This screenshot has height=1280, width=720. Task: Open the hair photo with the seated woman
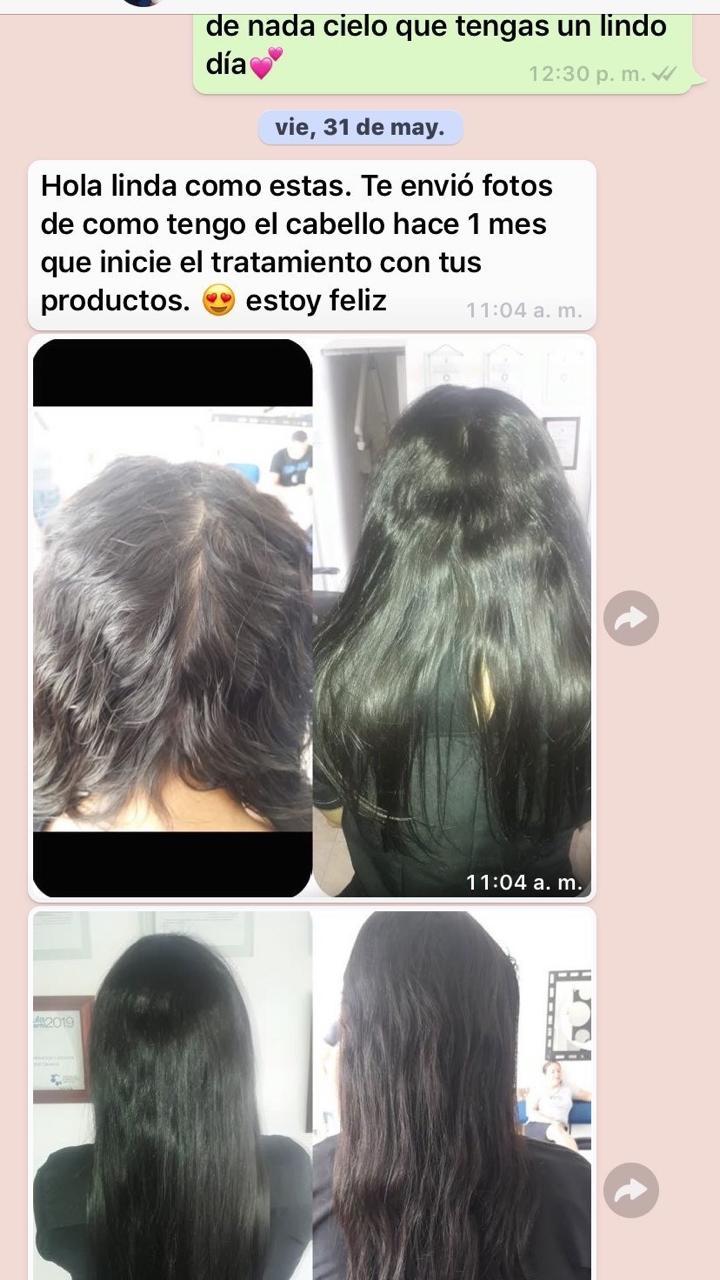click(452, 1095)
